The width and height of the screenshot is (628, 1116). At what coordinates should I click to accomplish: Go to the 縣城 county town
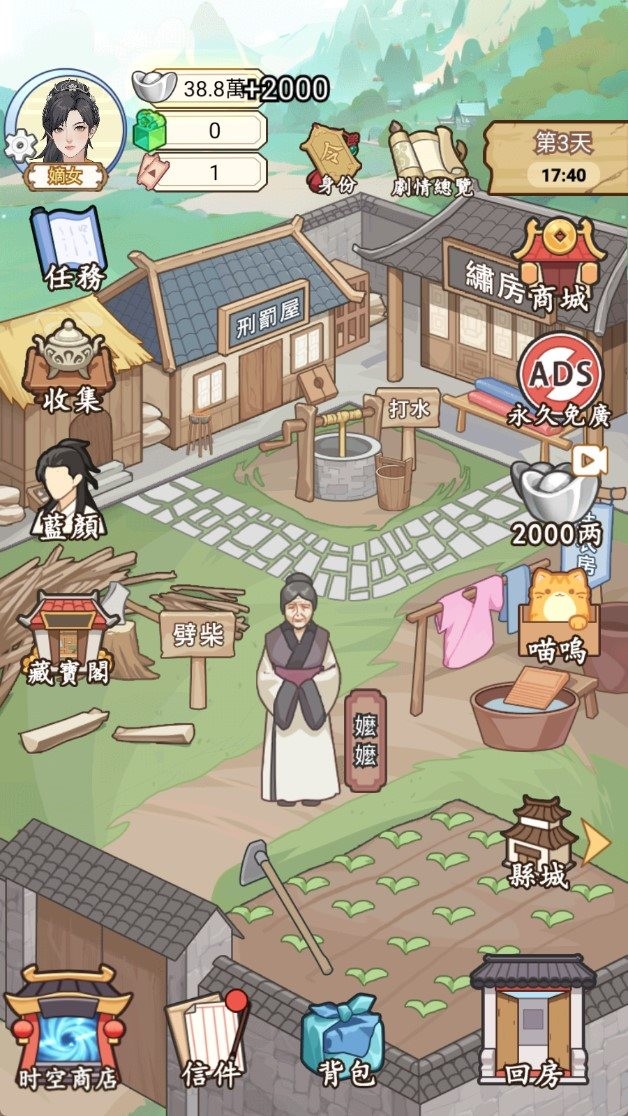coord(540,843)
